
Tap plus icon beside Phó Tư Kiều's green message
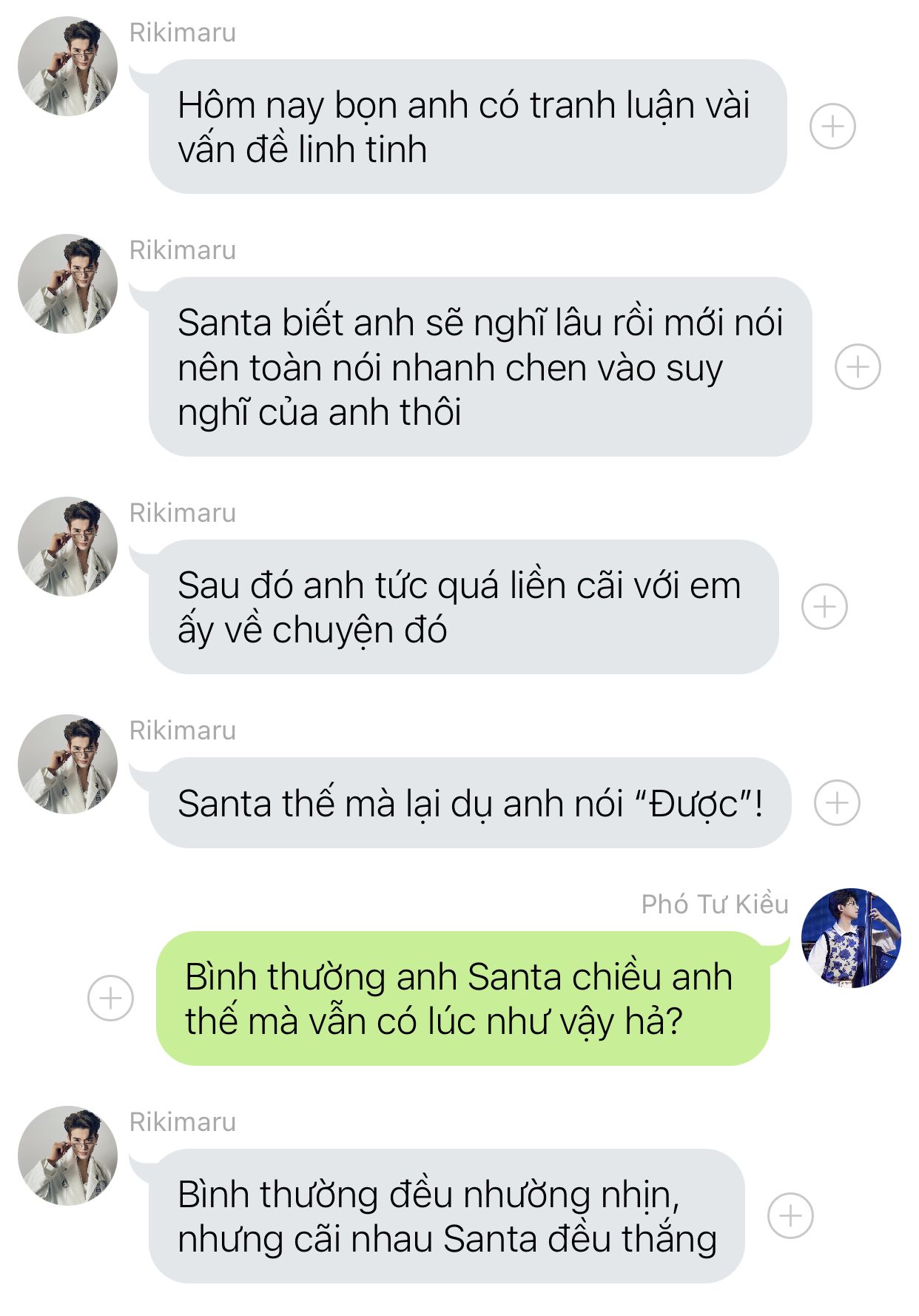(x=110, y=998)
